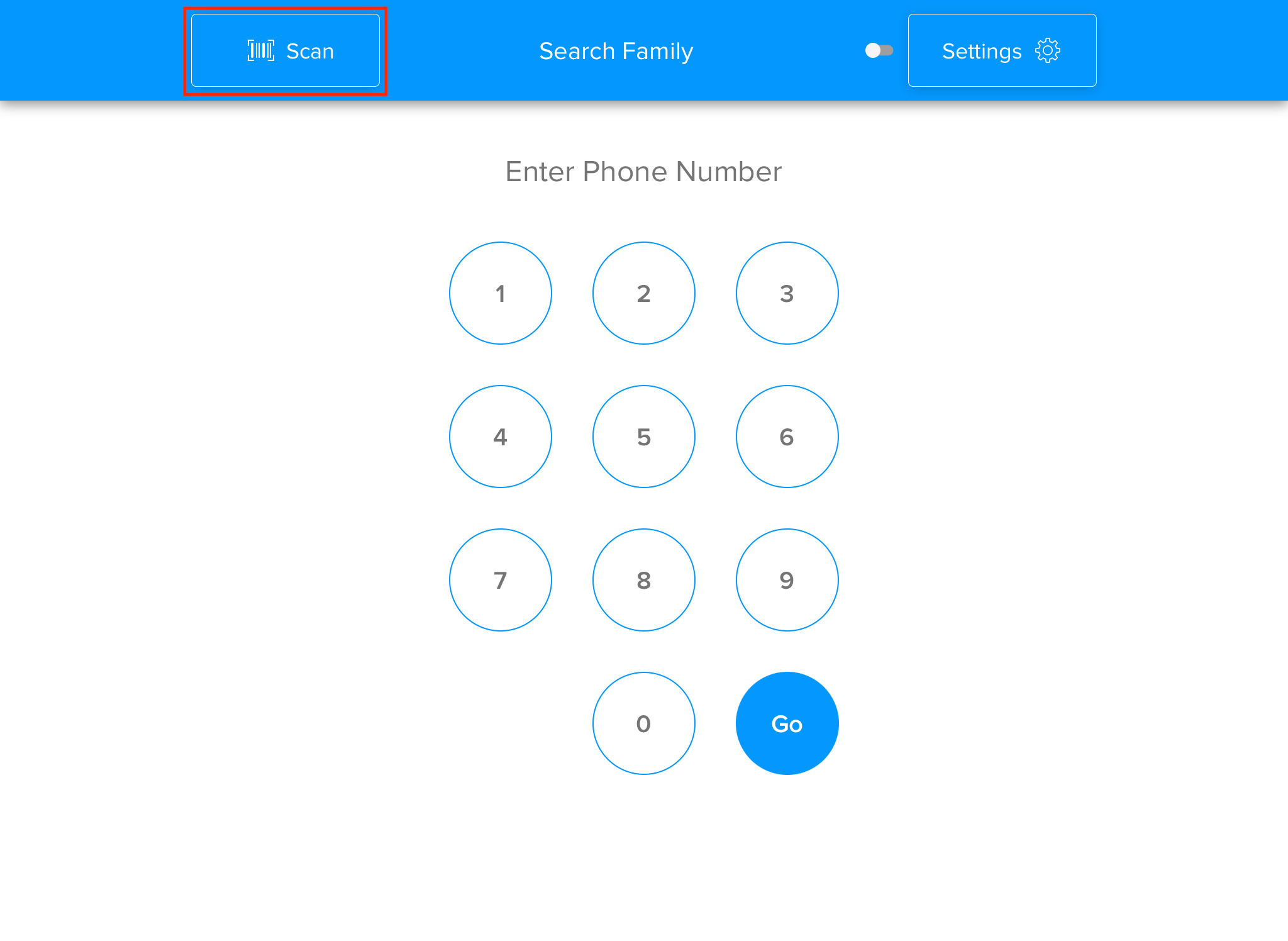Image resolution: width=1288 pixels, height=941 pixels.
Task: Flip the switch next to Settings
Action: (x=879, y=50)
